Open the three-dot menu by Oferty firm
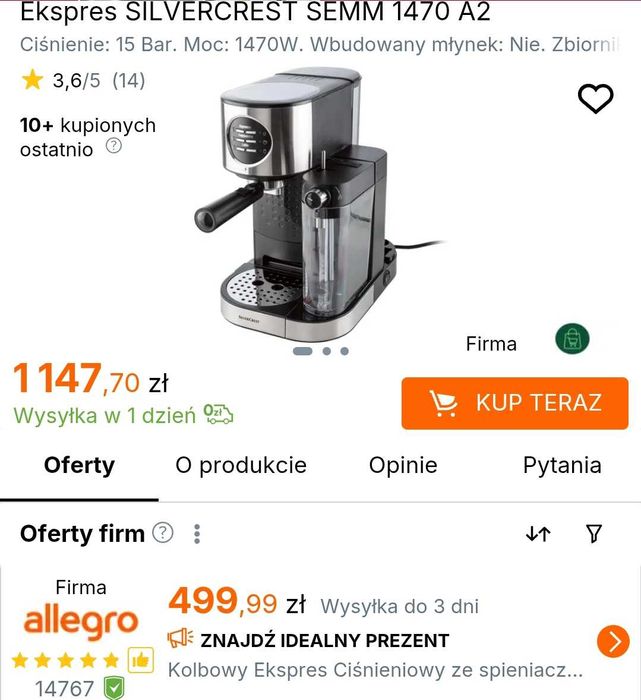Image resolution: width=641 pixels, height=700 pixels. pyautogui.click(x=197, y=534)
